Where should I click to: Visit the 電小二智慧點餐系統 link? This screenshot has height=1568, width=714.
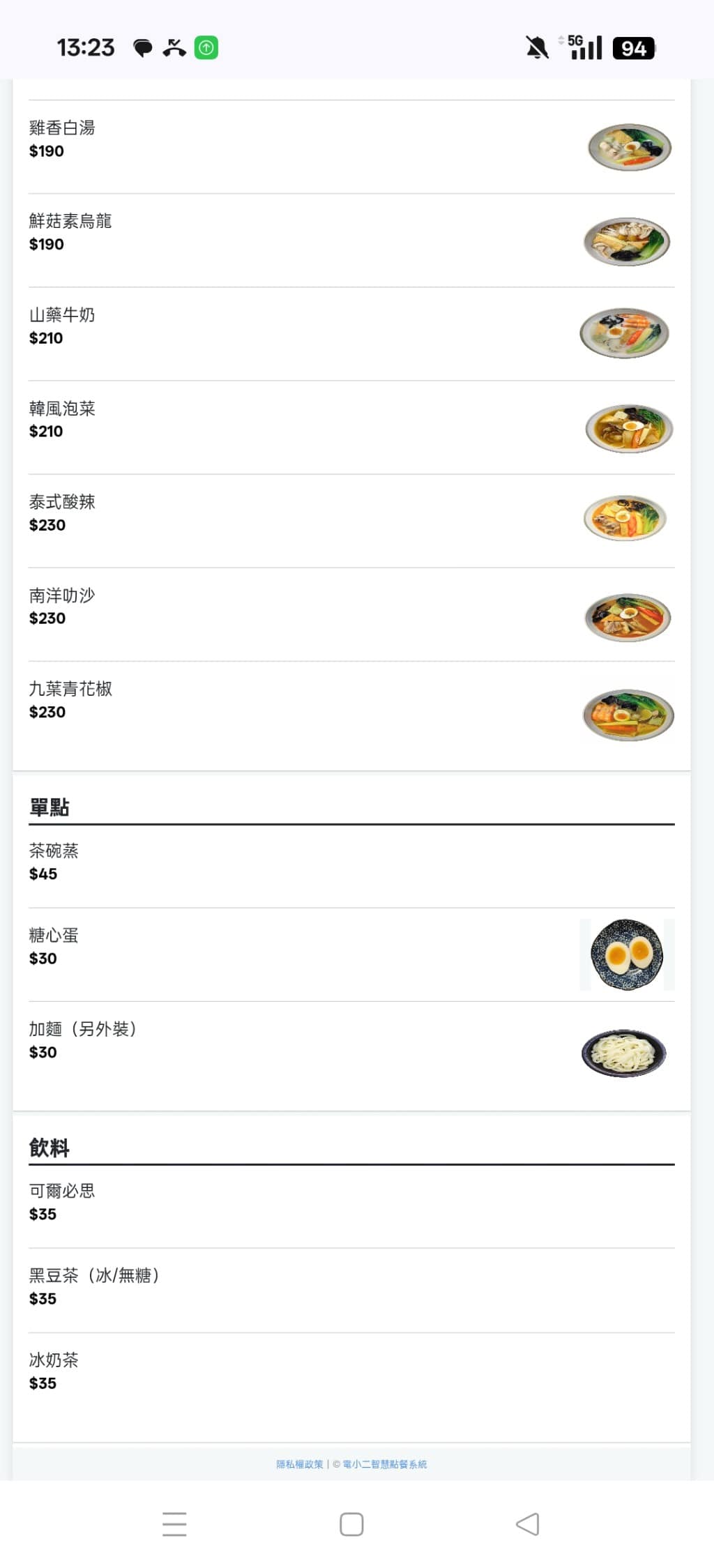point(385,1464)
